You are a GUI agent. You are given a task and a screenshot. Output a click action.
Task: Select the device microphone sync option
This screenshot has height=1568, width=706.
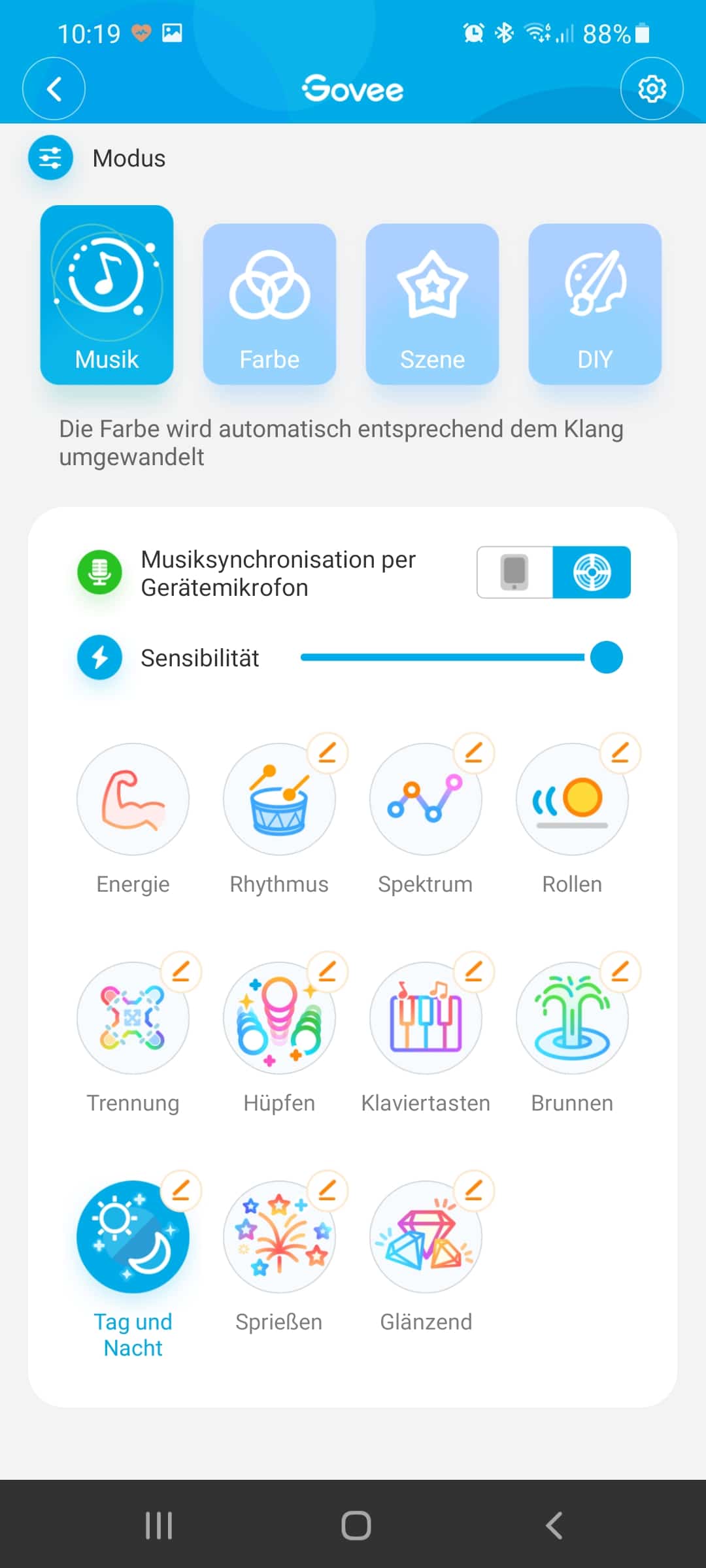(x=592, y=572)
